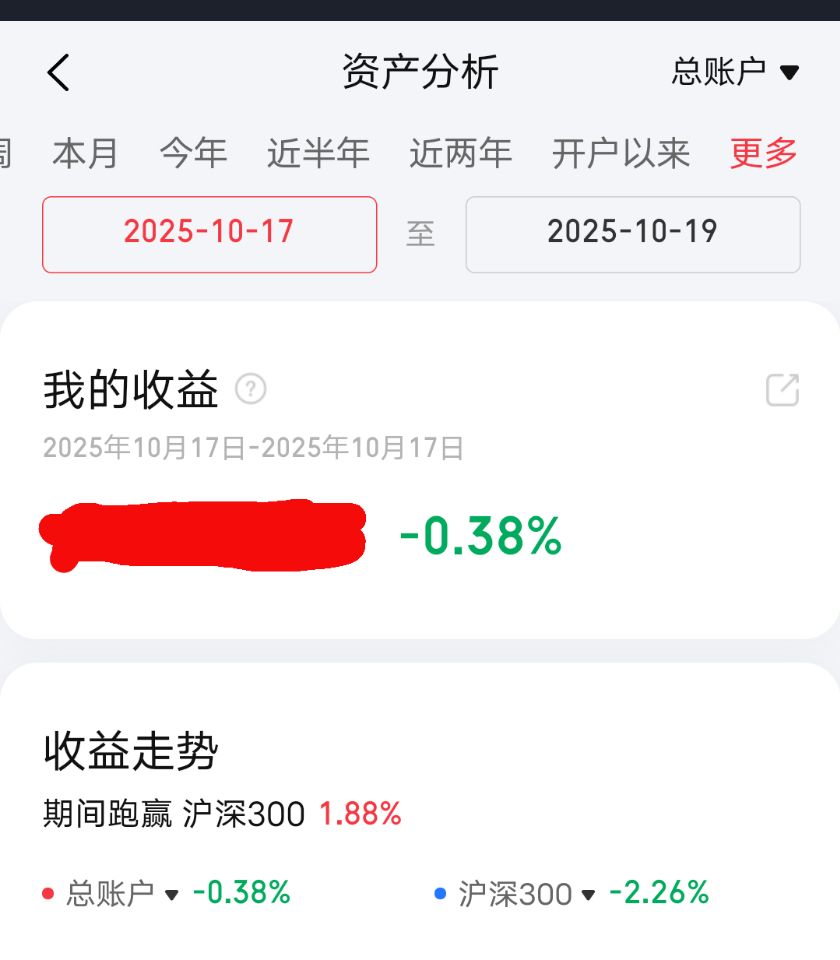Change the end date 2025-10-19
Viewport: 840px width, 960px height.
632,234
